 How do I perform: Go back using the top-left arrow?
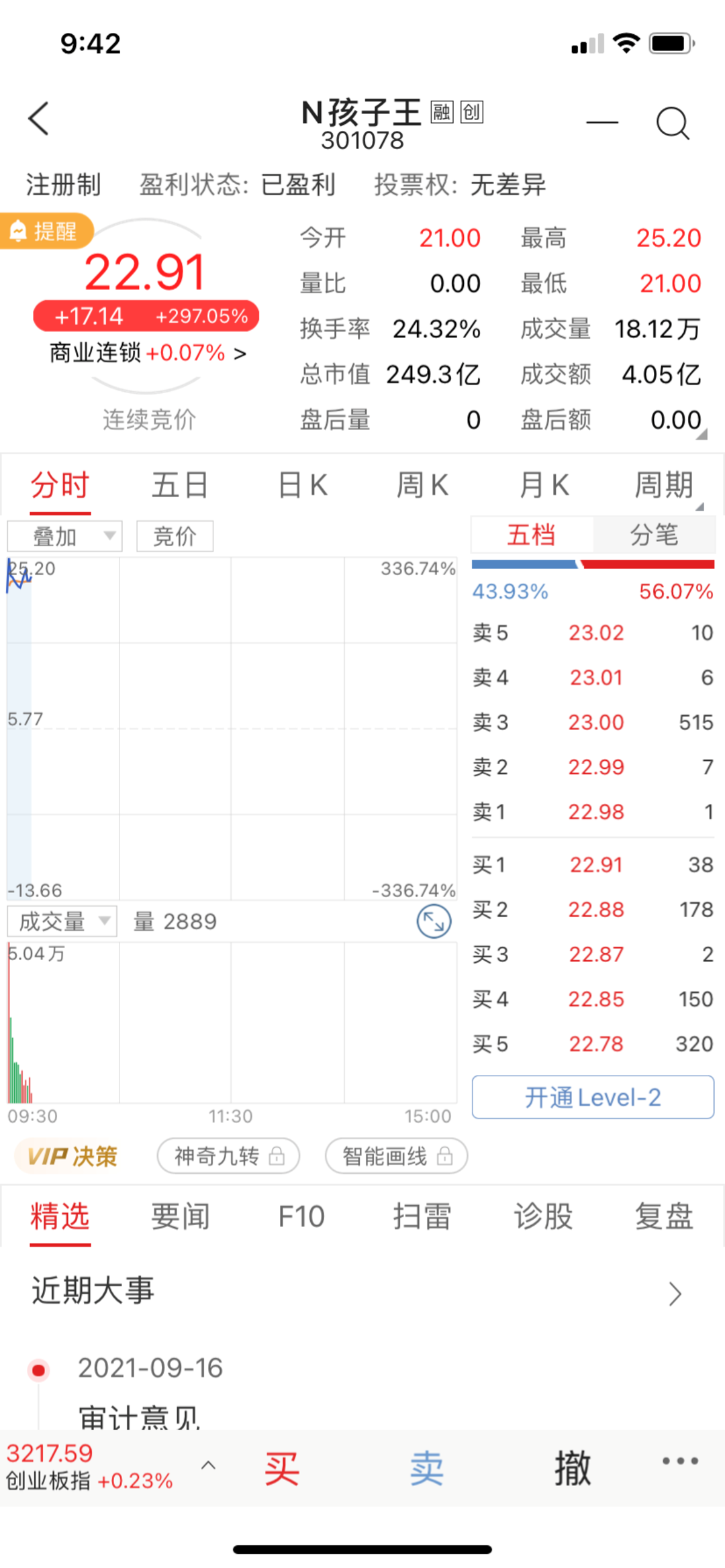(x=39, y=119)
